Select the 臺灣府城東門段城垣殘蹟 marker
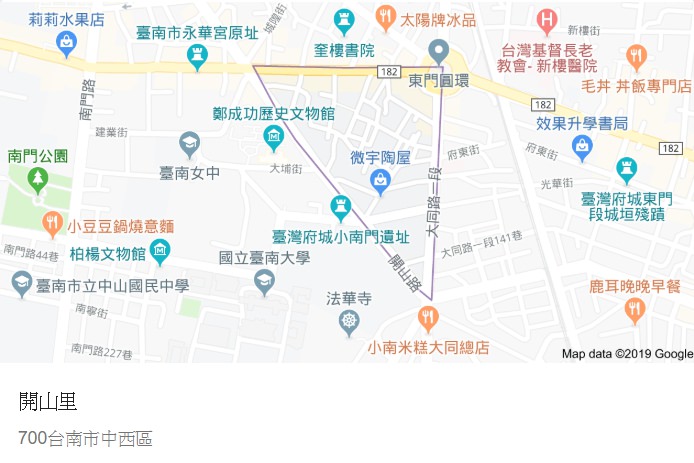The height and width of the screenshot is (463, 694). point(627,168)
